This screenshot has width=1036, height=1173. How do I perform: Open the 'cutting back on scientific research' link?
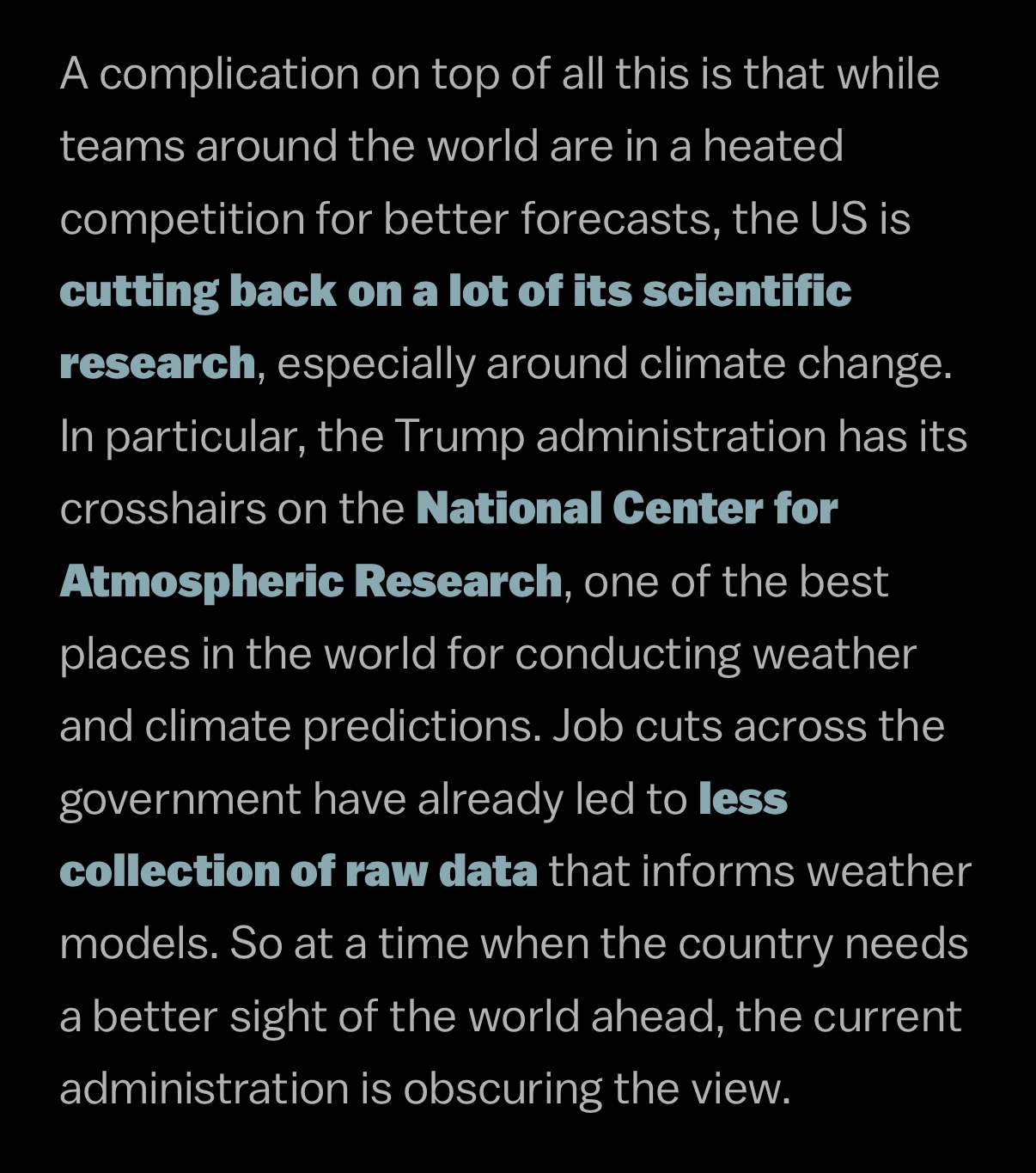[454, 291]
